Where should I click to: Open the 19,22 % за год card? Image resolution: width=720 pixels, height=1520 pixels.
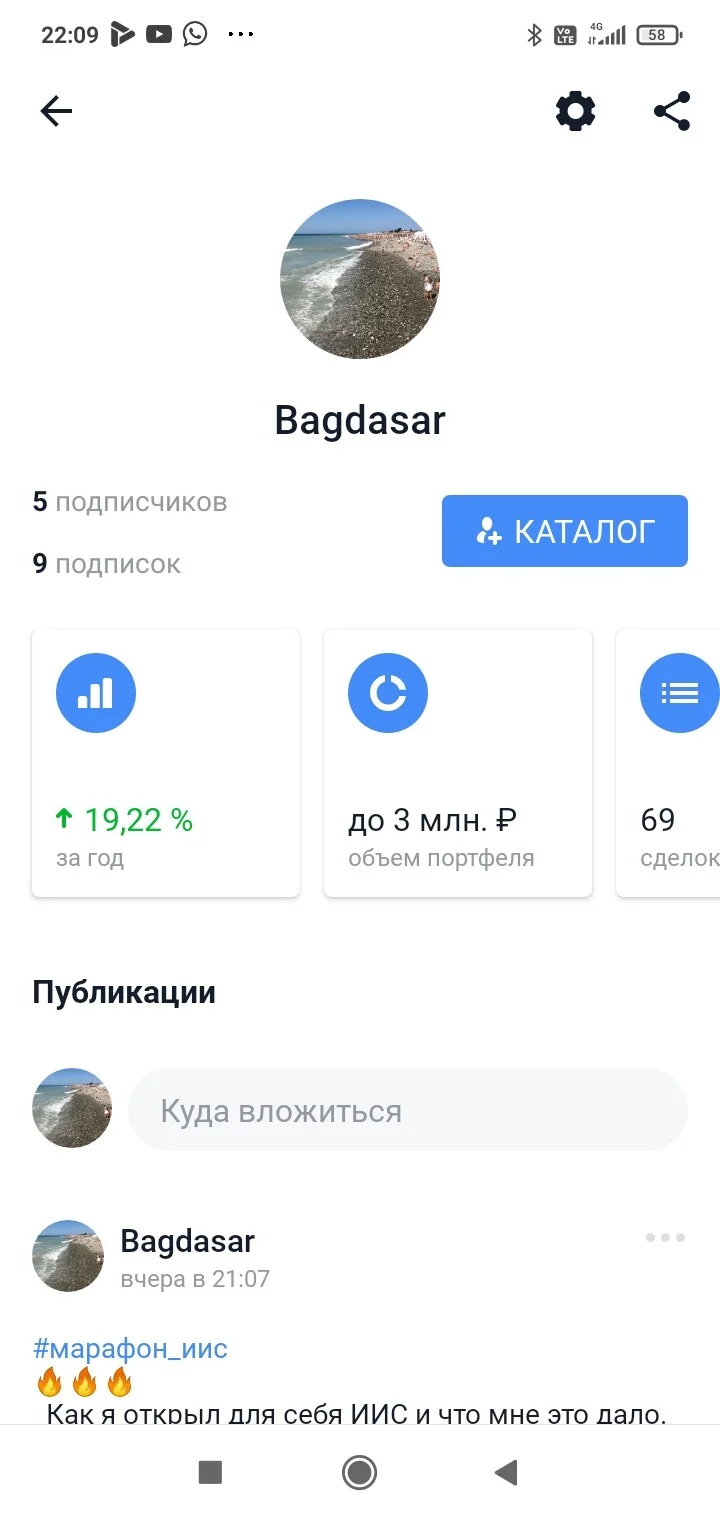click(166, 763)
